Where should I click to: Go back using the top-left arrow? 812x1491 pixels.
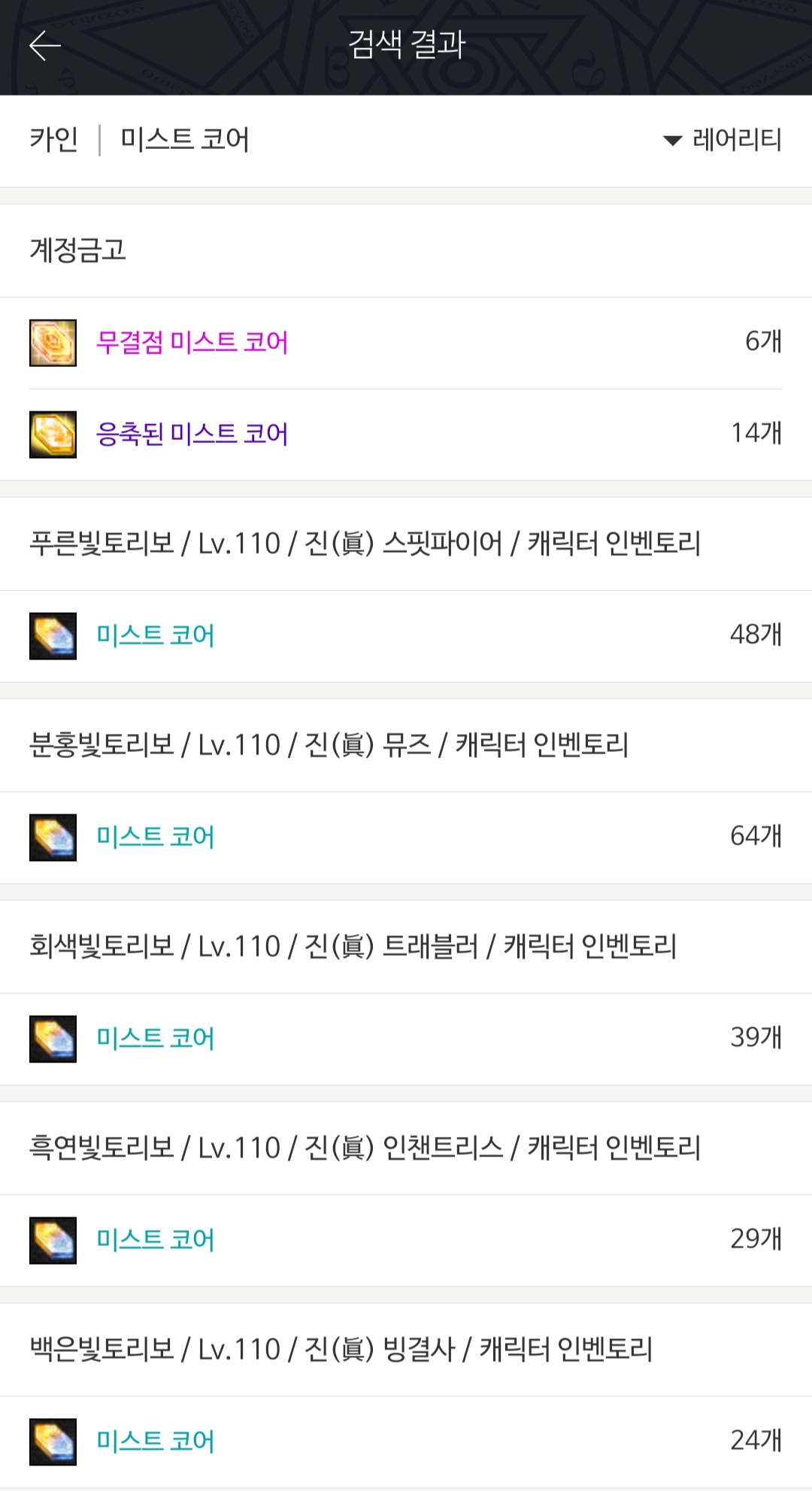pyautogui.click(x=45, y=46)
